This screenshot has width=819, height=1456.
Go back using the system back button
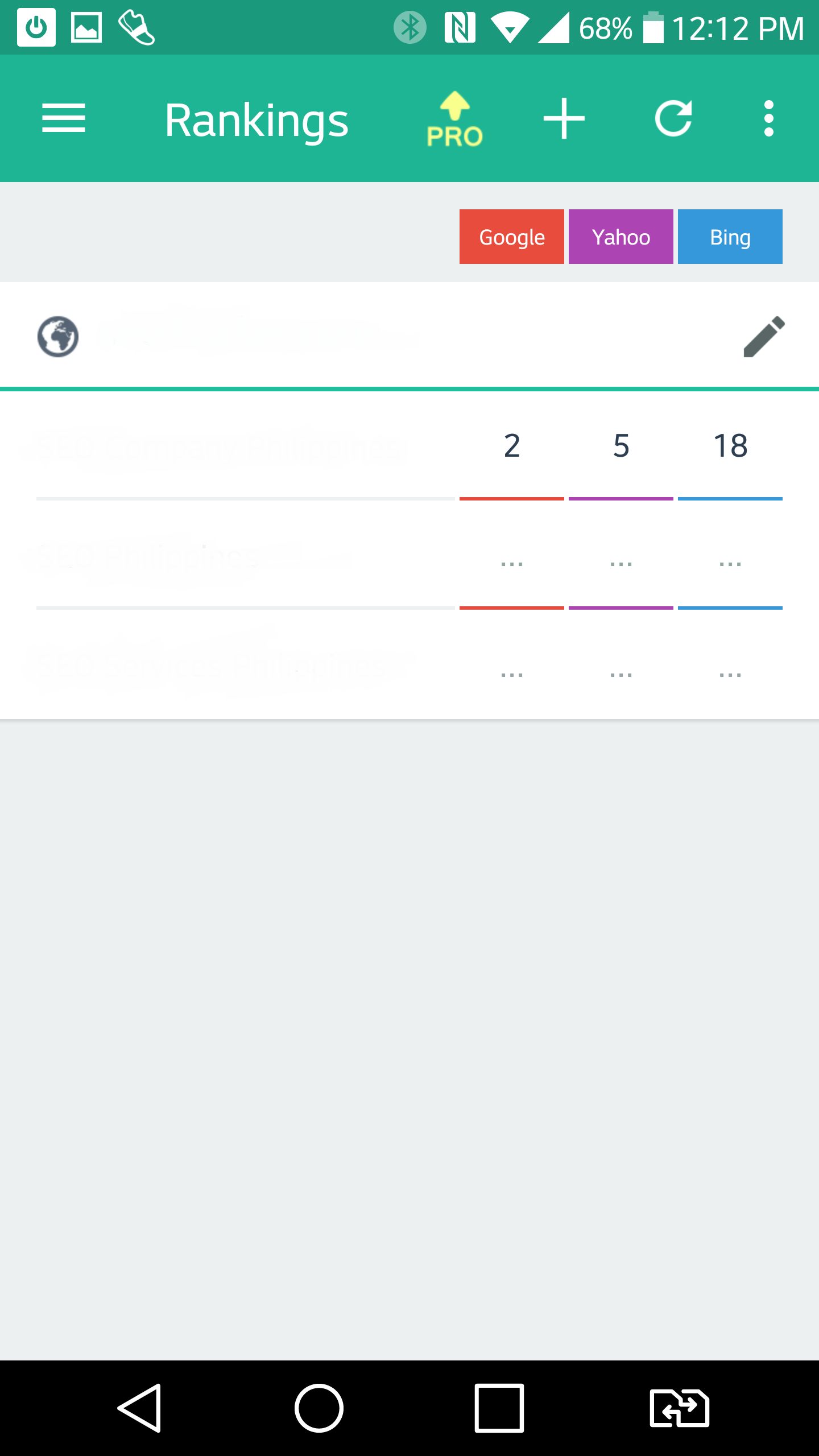(x=140, y=1408)
